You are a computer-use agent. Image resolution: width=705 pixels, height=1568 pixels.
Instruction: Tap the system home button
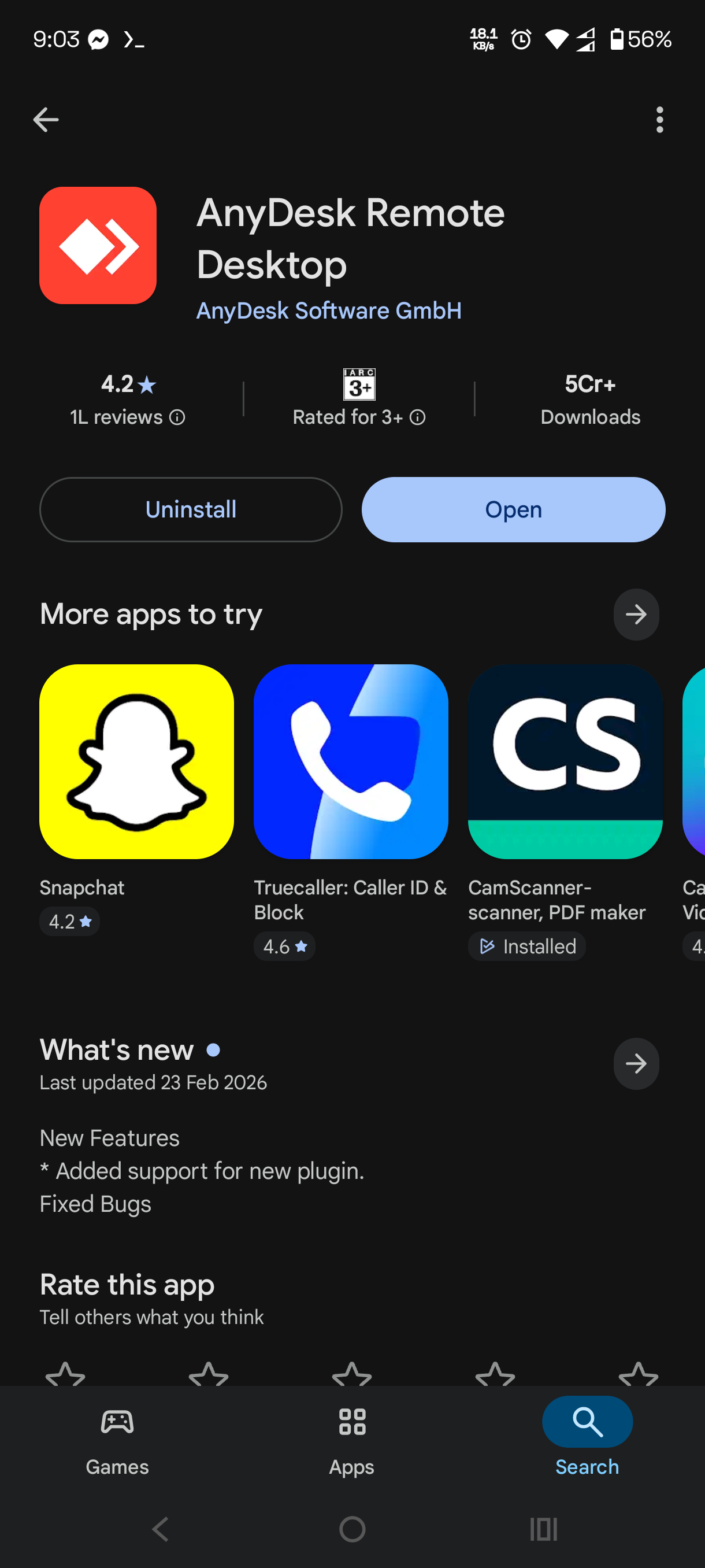[x=352, y=1529]
